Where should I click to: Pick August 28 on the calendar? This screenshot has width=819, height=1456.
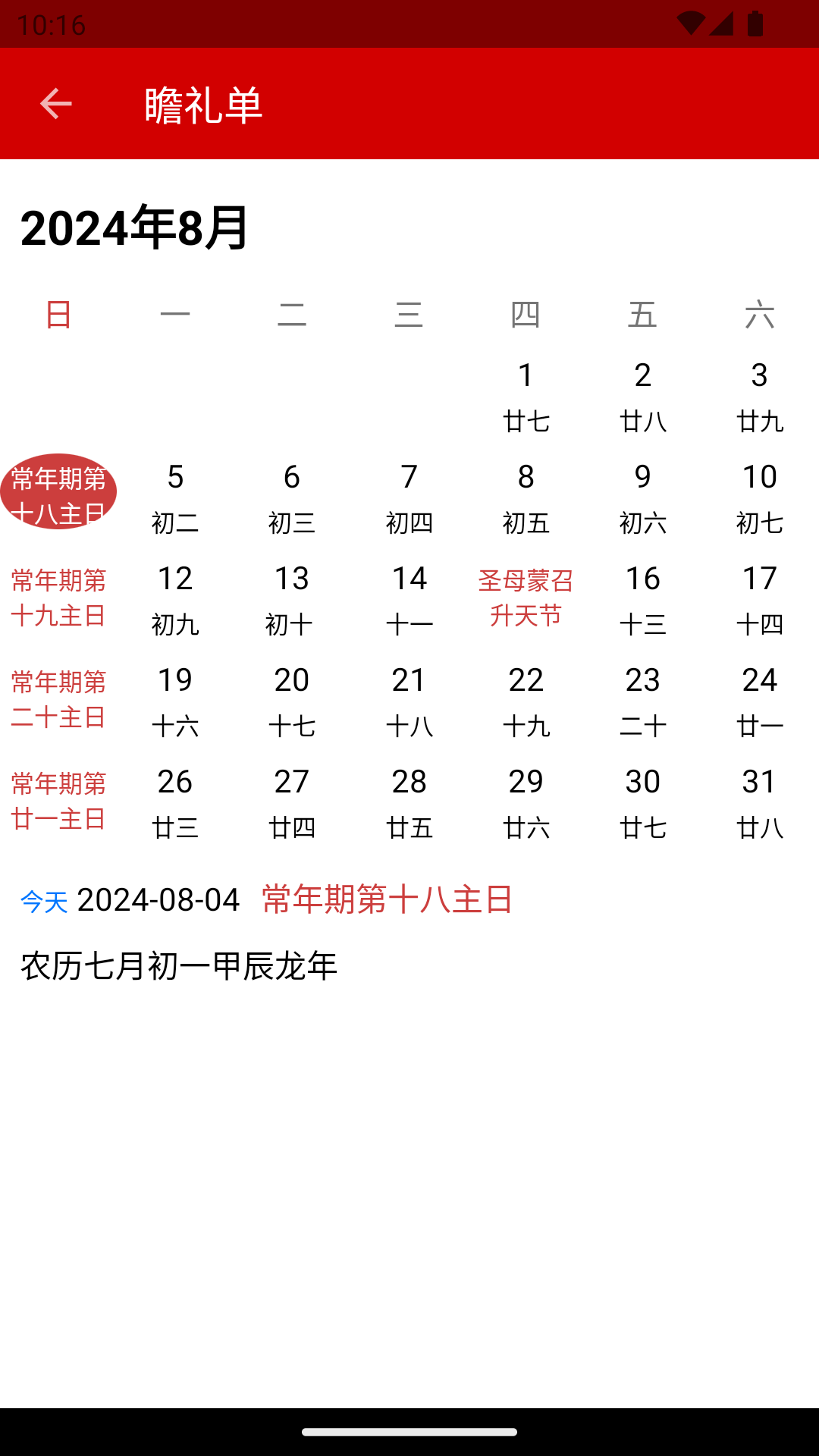coord(409,803)
